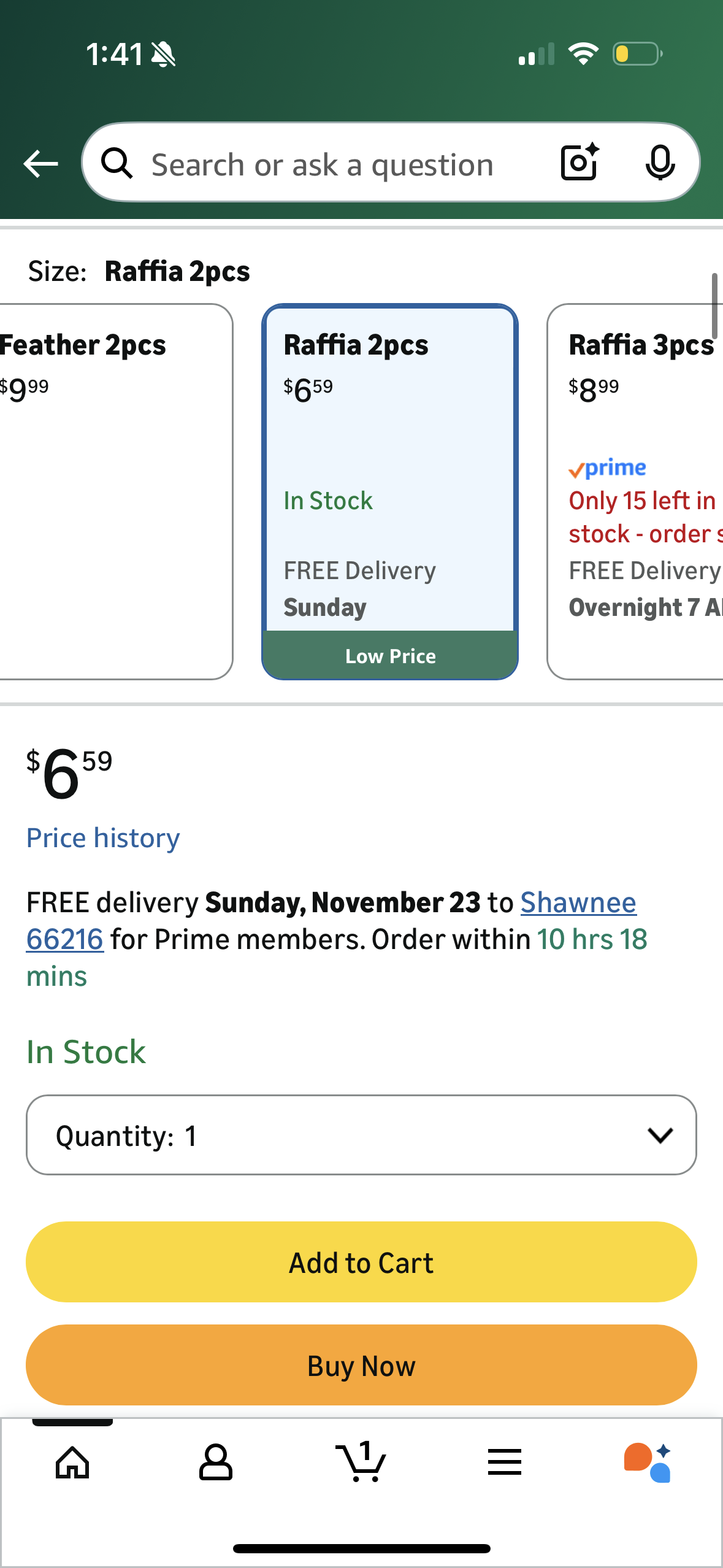Viewport: 723px width, 1568px height.
Task: Open the Price history link
Action: (x=103, y=838)
